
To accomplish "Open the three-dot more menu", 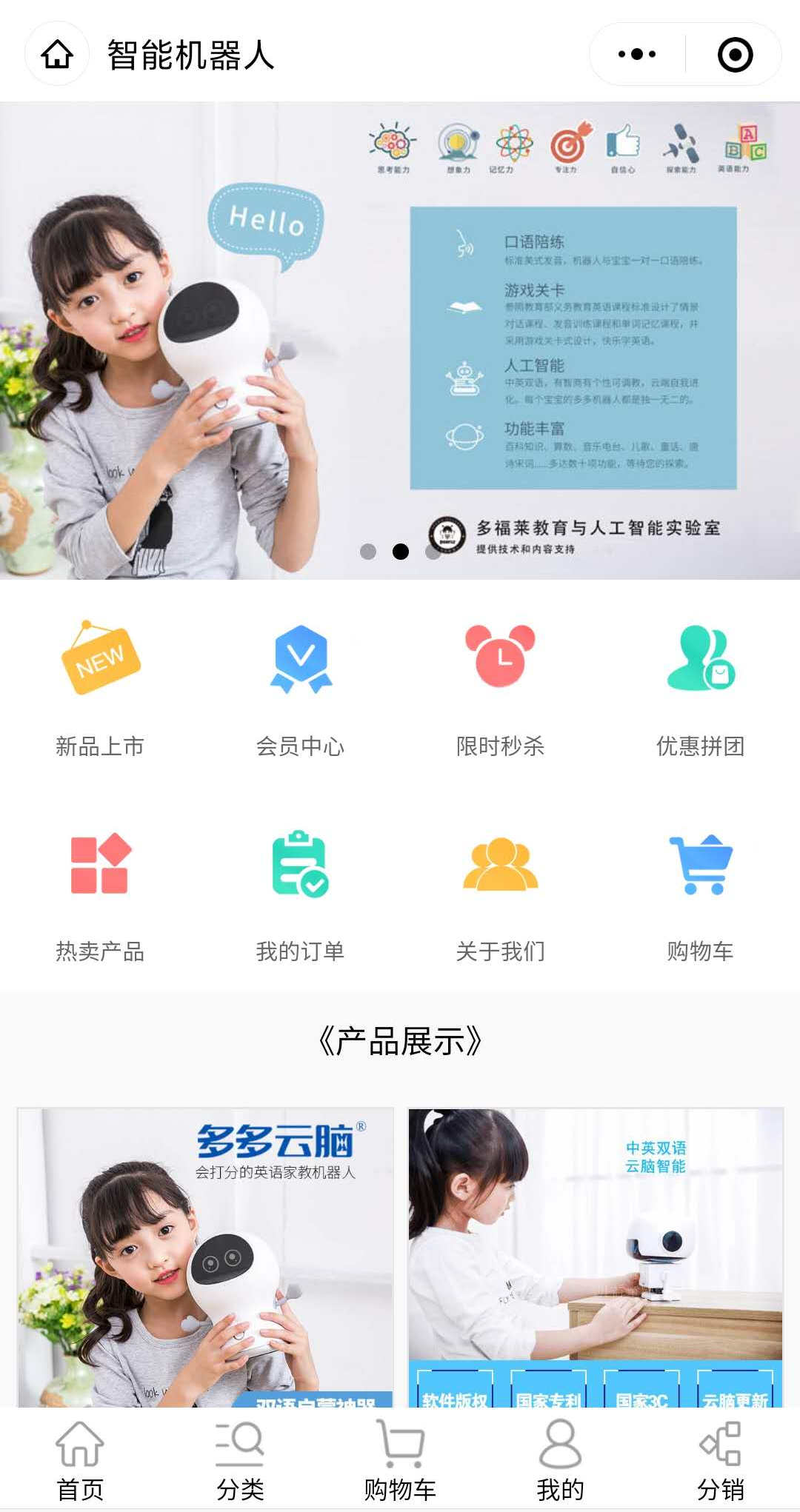I will (x=637, y=54).
